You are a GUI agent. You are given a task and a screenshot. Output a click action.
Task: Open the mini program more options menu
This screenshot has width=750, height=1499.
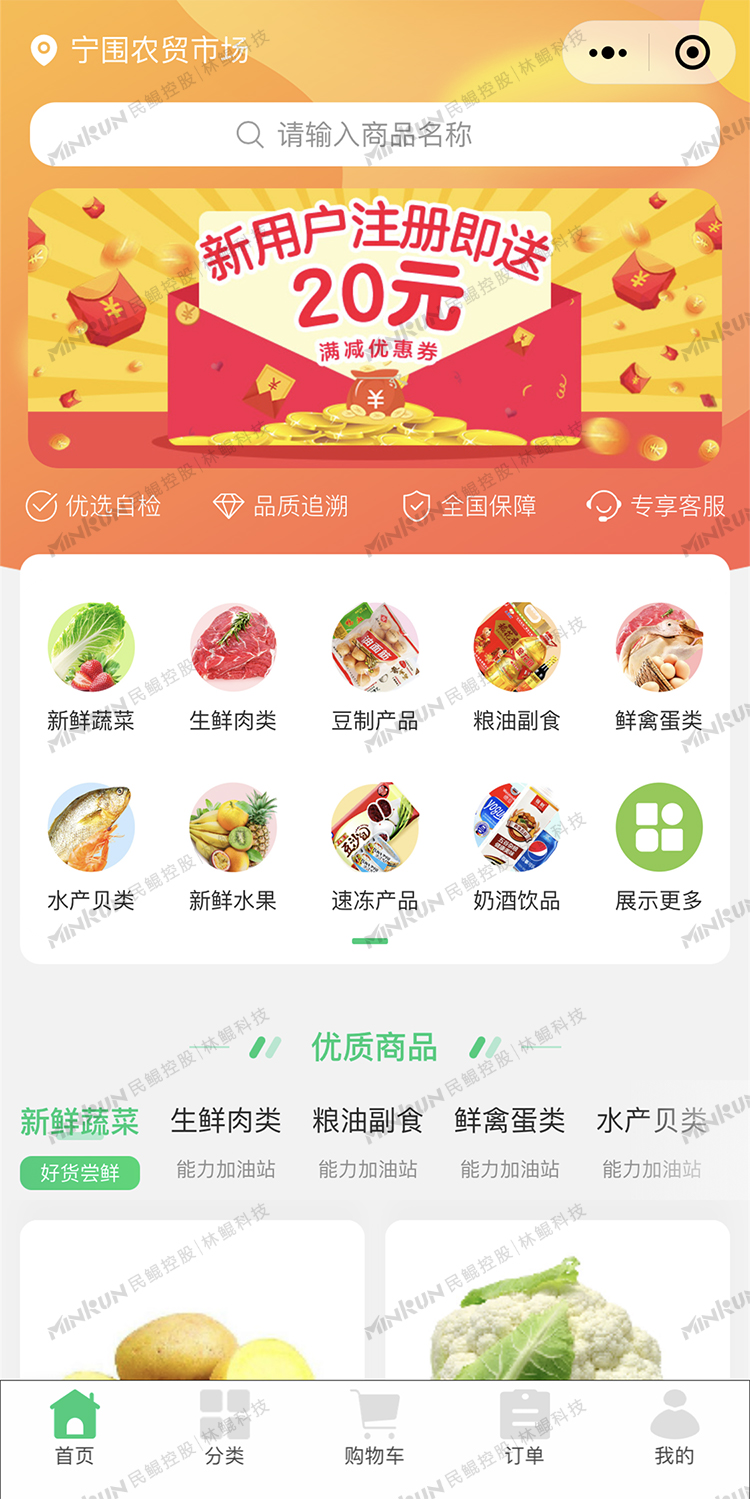608,52
